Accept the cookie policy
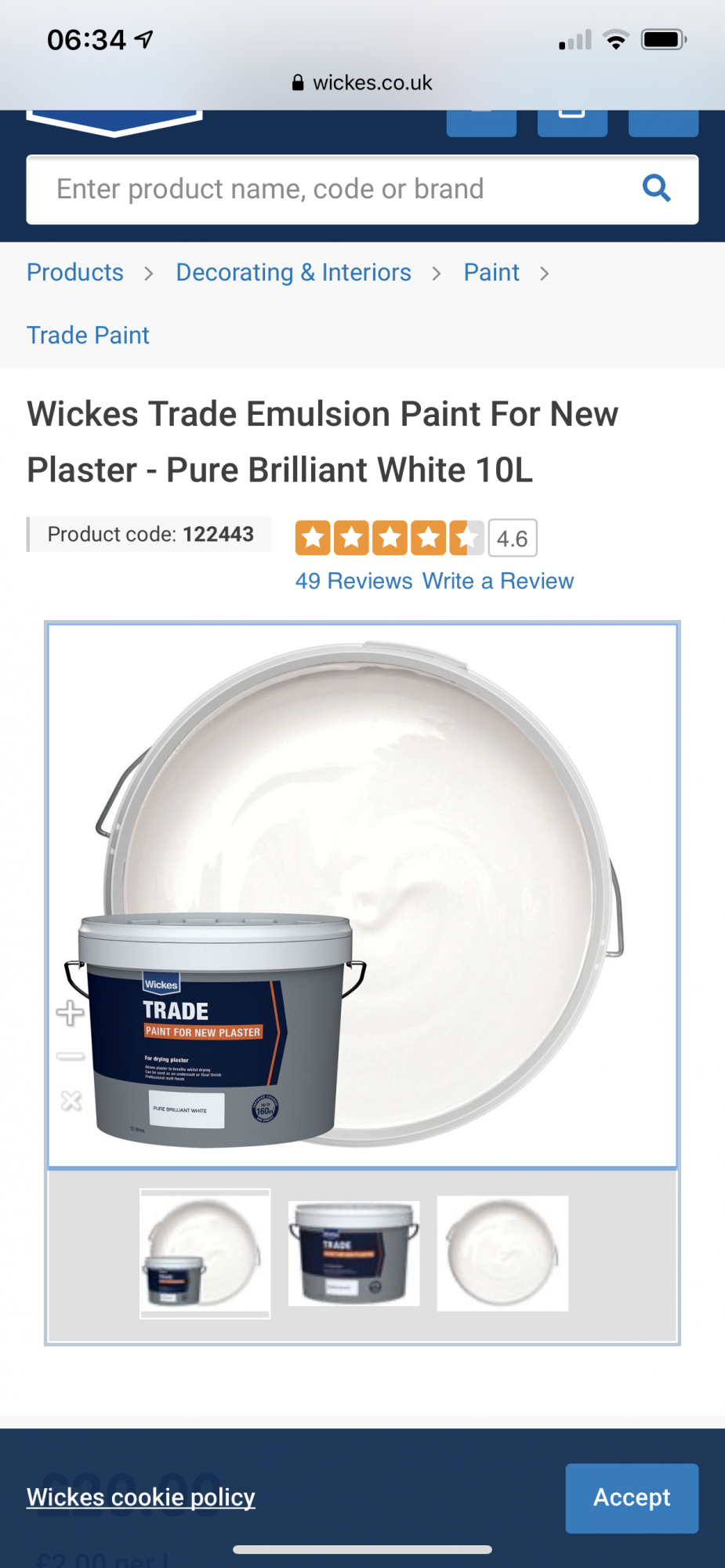725x1568 pixels. click(x=631, y=1497)
